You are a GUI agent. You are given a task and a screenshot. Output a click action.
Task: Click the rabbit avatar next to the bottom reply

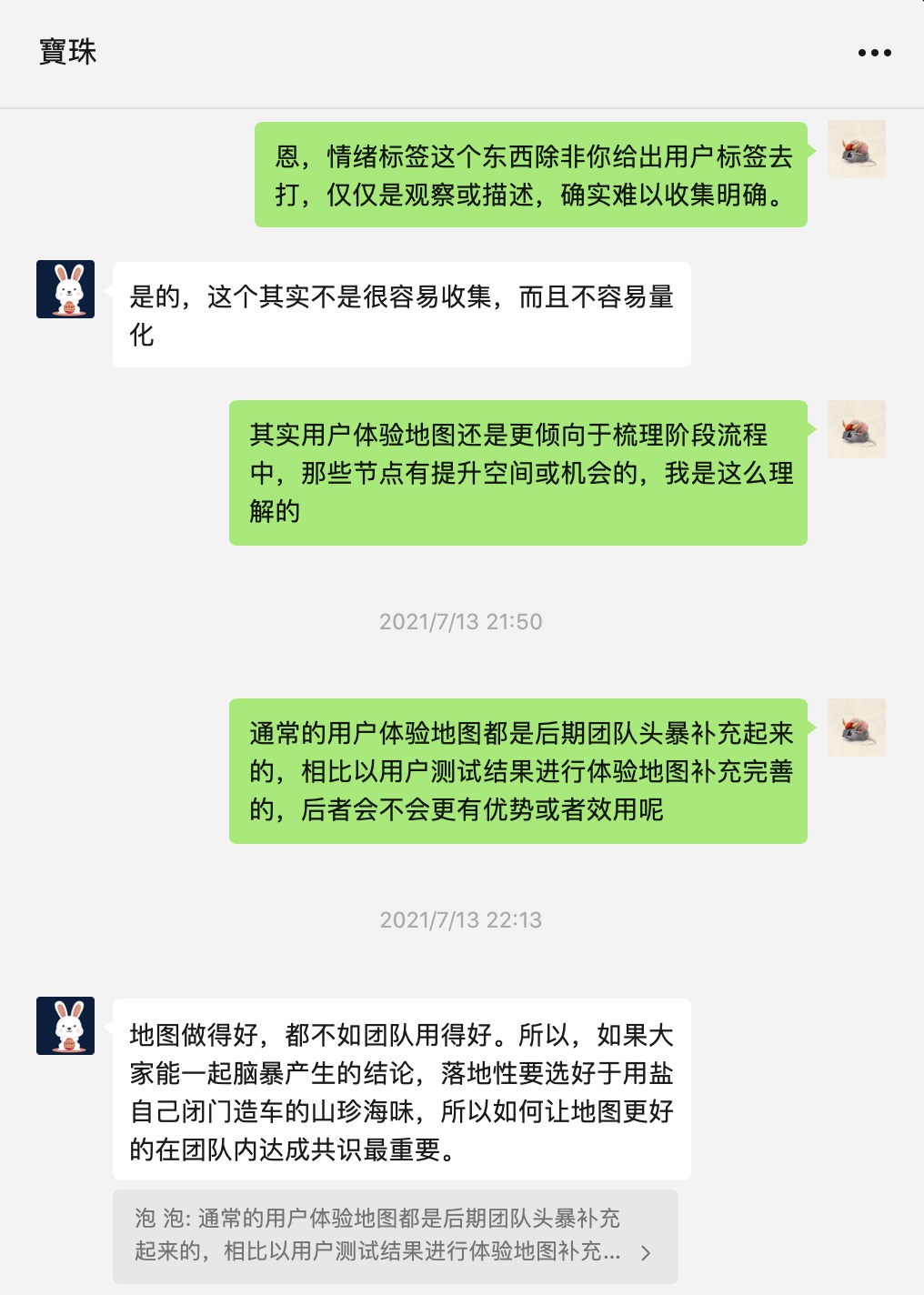65,1026
